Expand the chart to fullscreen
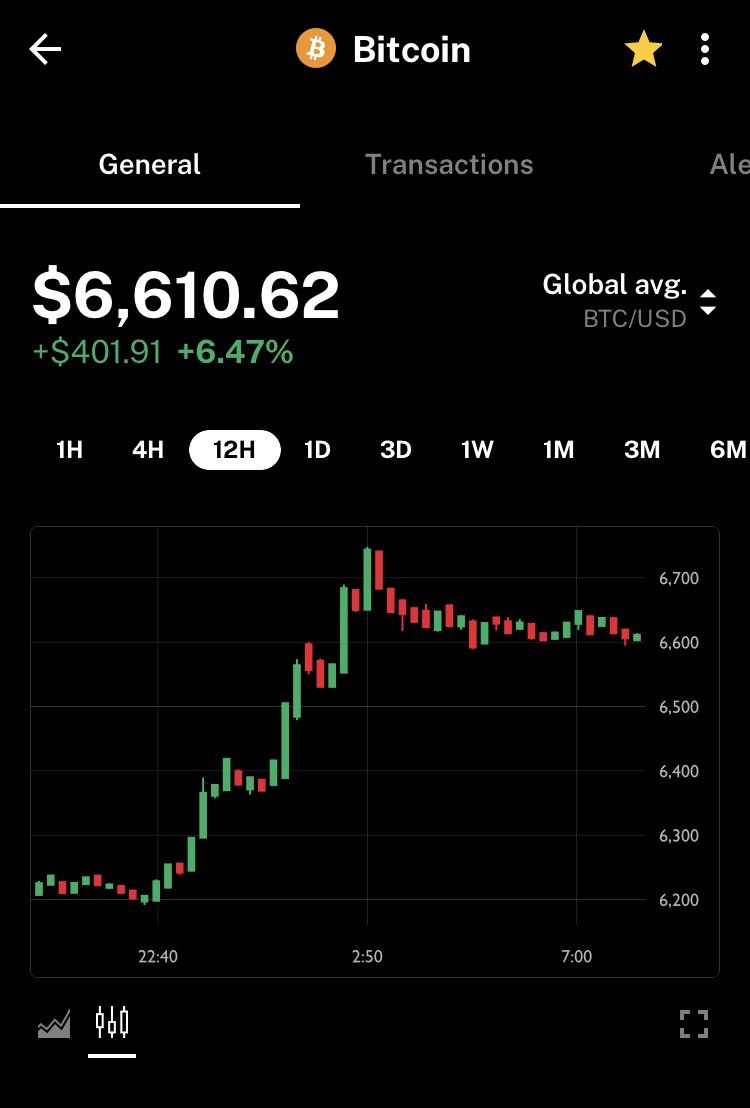This screenshot has width=750, height=1108. [694, 1024]
